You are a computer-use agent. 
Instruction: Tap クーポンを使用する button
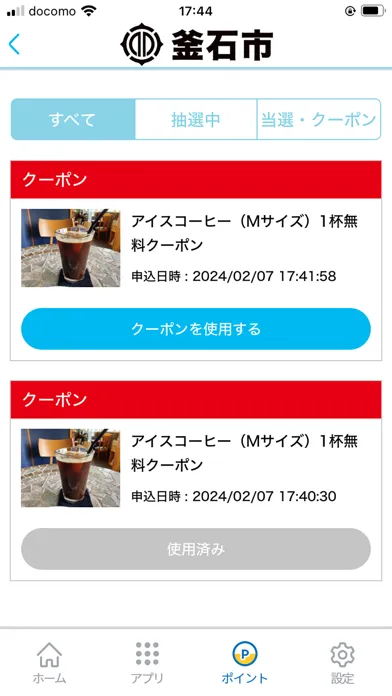pos(196,329)
